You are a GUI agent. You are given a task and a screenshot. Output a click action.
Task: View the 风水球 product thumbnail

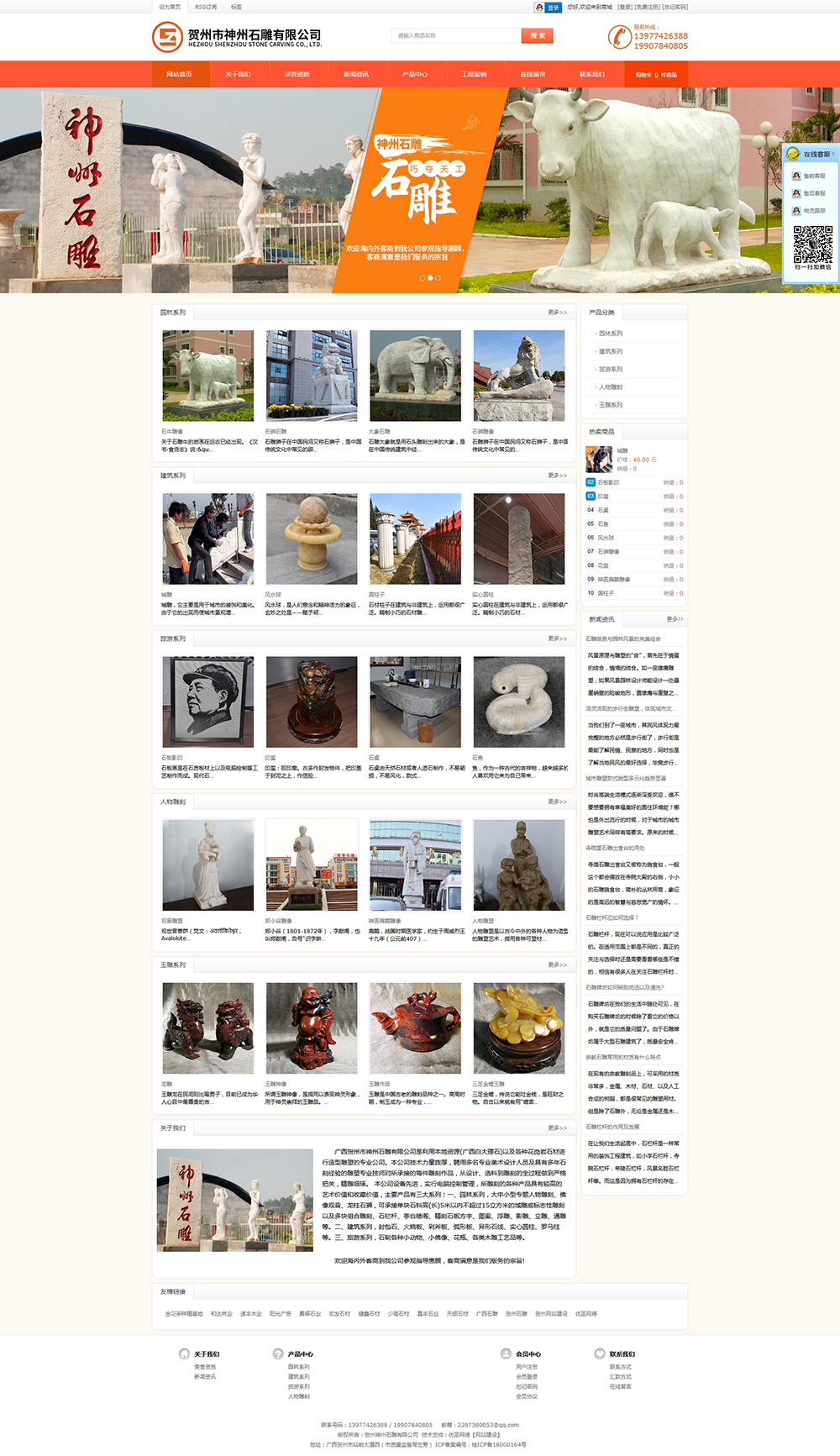point(312,539)
